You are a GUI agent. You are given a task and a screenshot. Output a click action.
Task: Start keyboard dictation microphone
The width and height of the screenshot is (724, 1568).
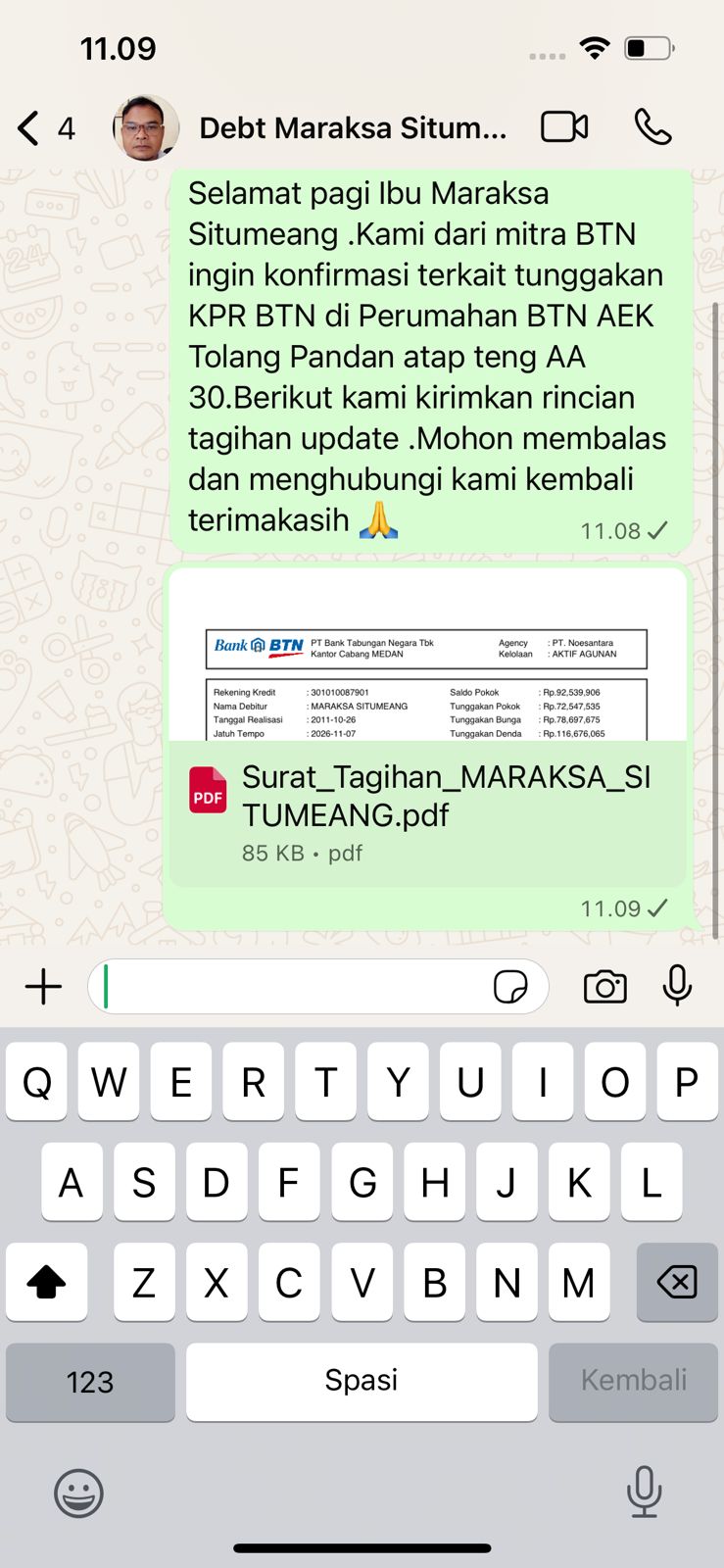tap(644, 1492)
